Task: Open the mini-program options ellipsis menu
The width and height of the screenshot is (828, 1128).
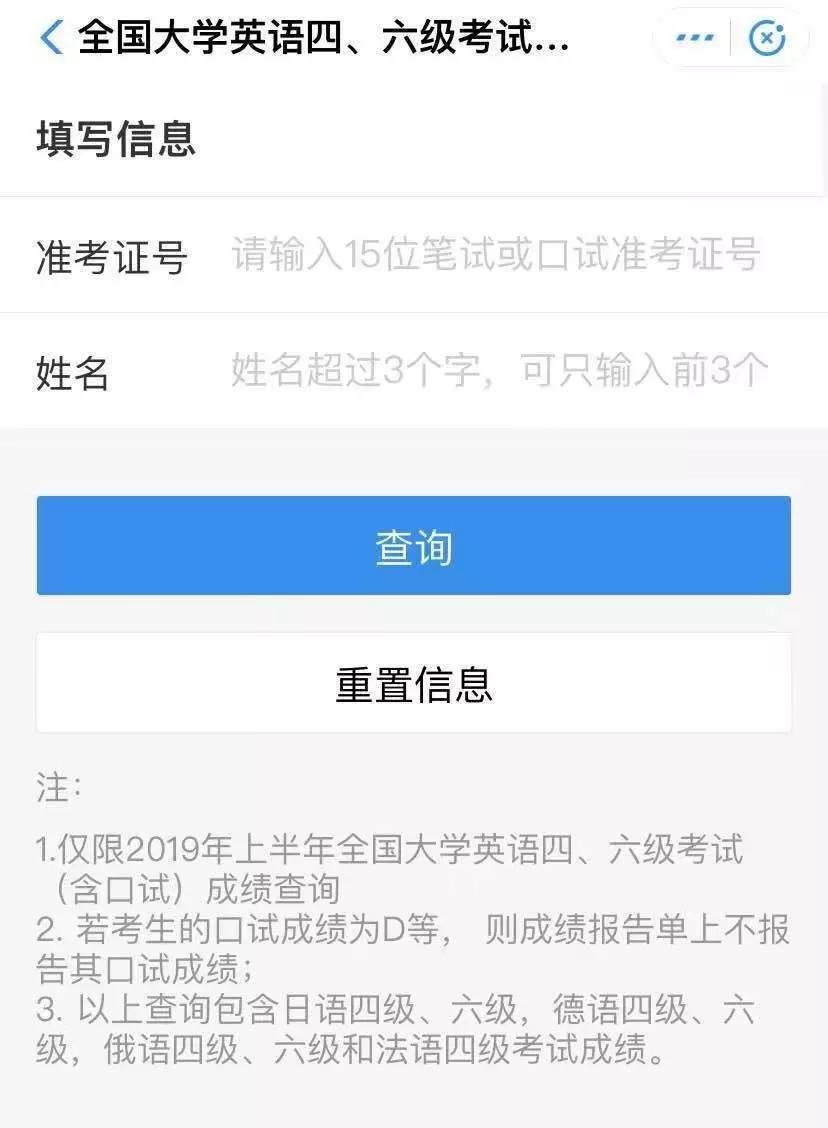Action: [x=694, y=37]
